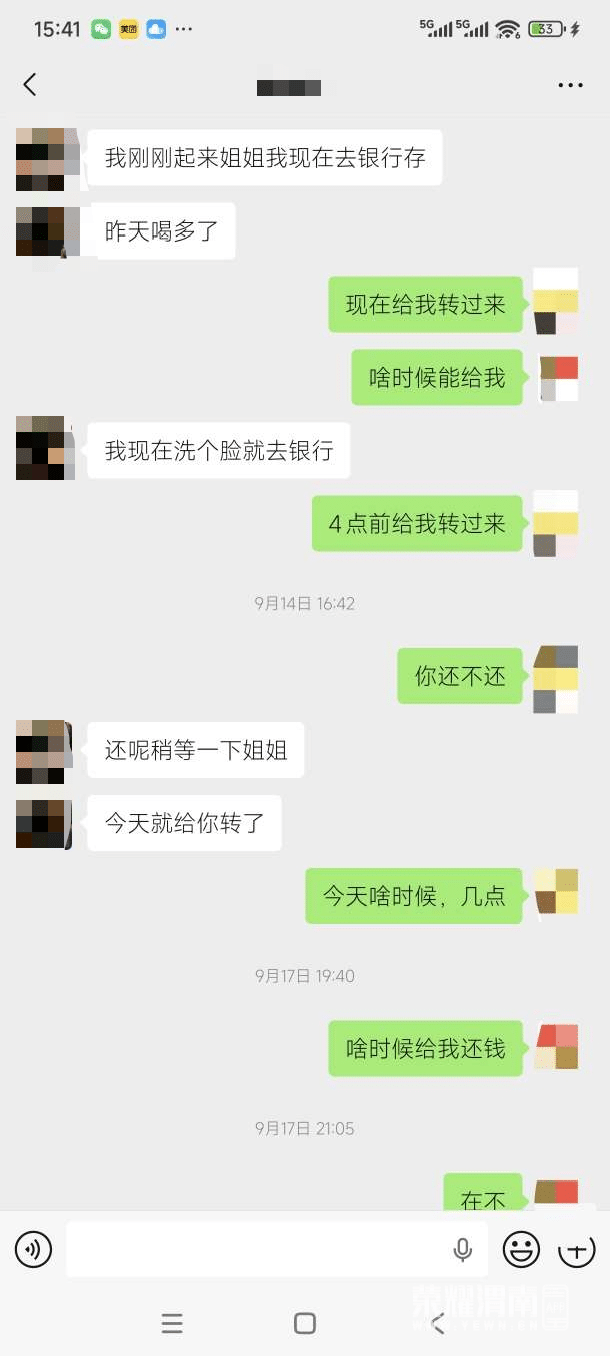This screenshot has width=610, height=1356.
Task: Go back from this chat
Action: (30, 85)
